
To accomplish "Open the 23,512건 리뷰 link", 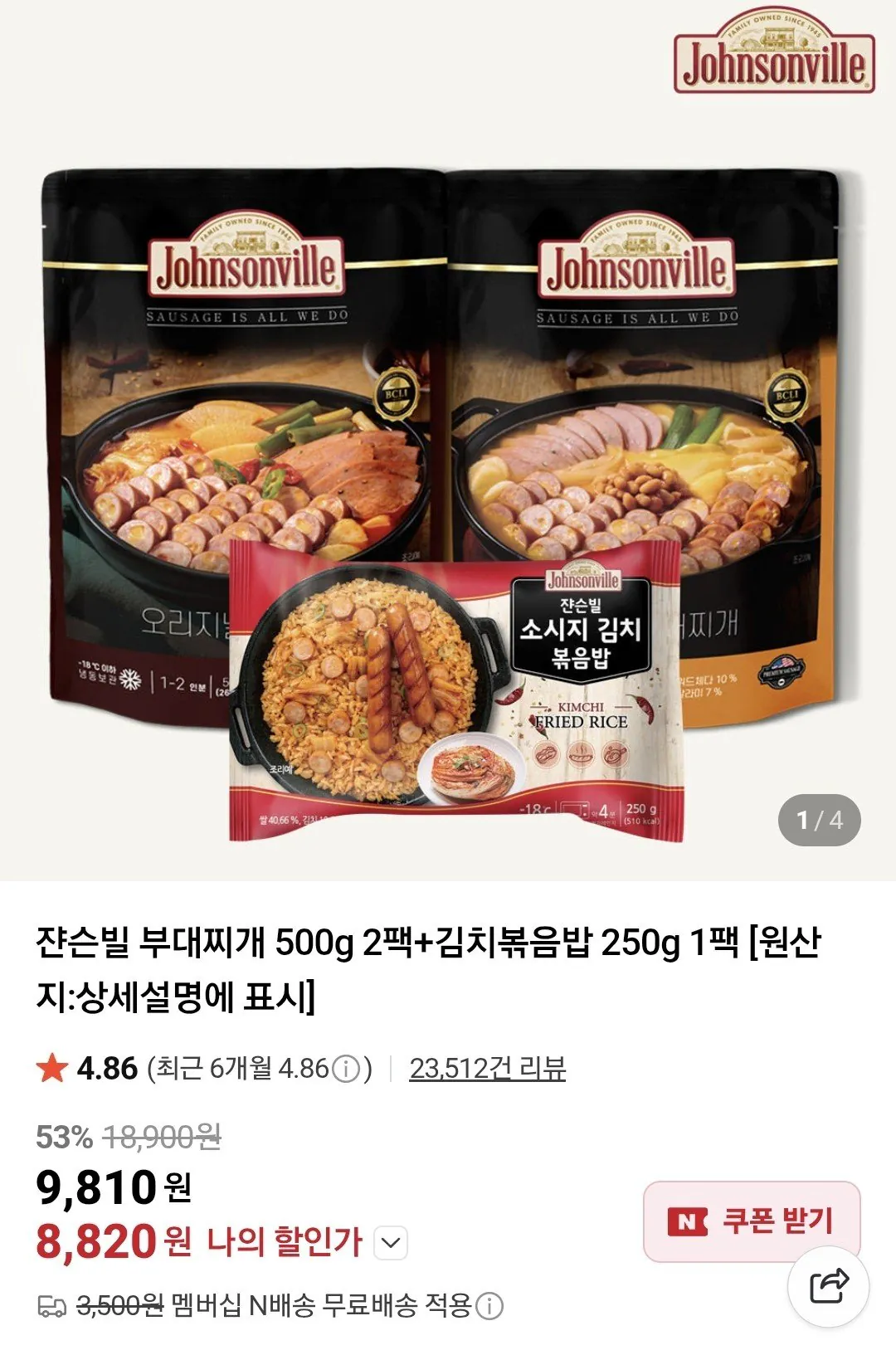I will (x=487, y=1070).
